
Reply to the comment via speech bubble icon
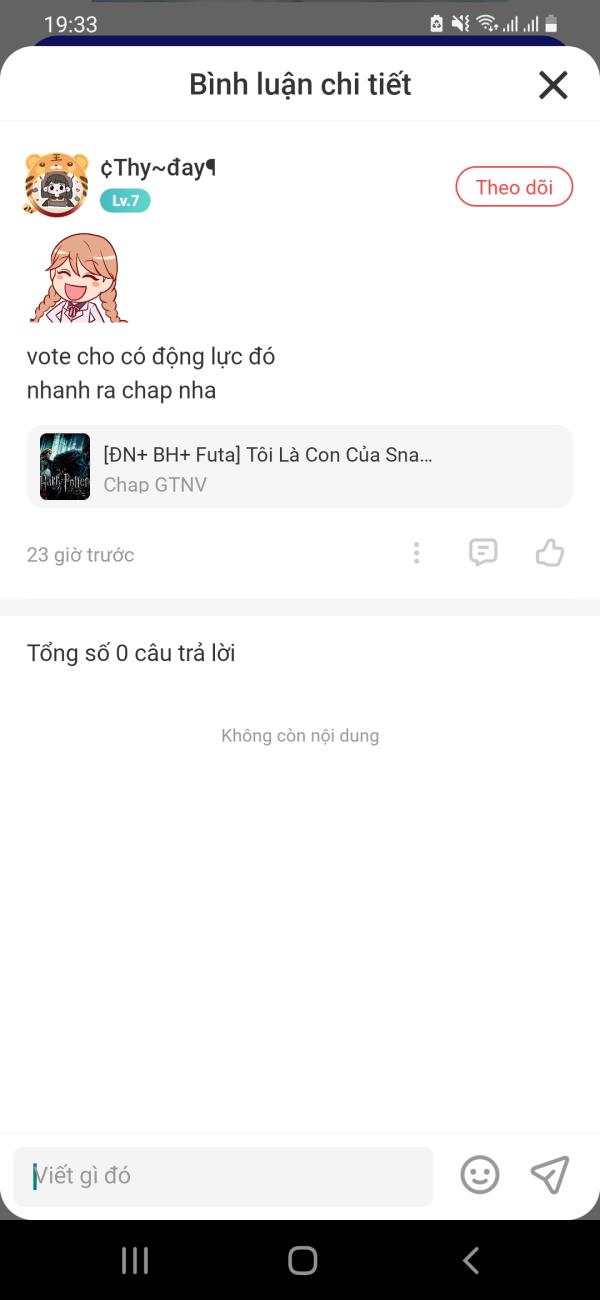tap(483, 553)
